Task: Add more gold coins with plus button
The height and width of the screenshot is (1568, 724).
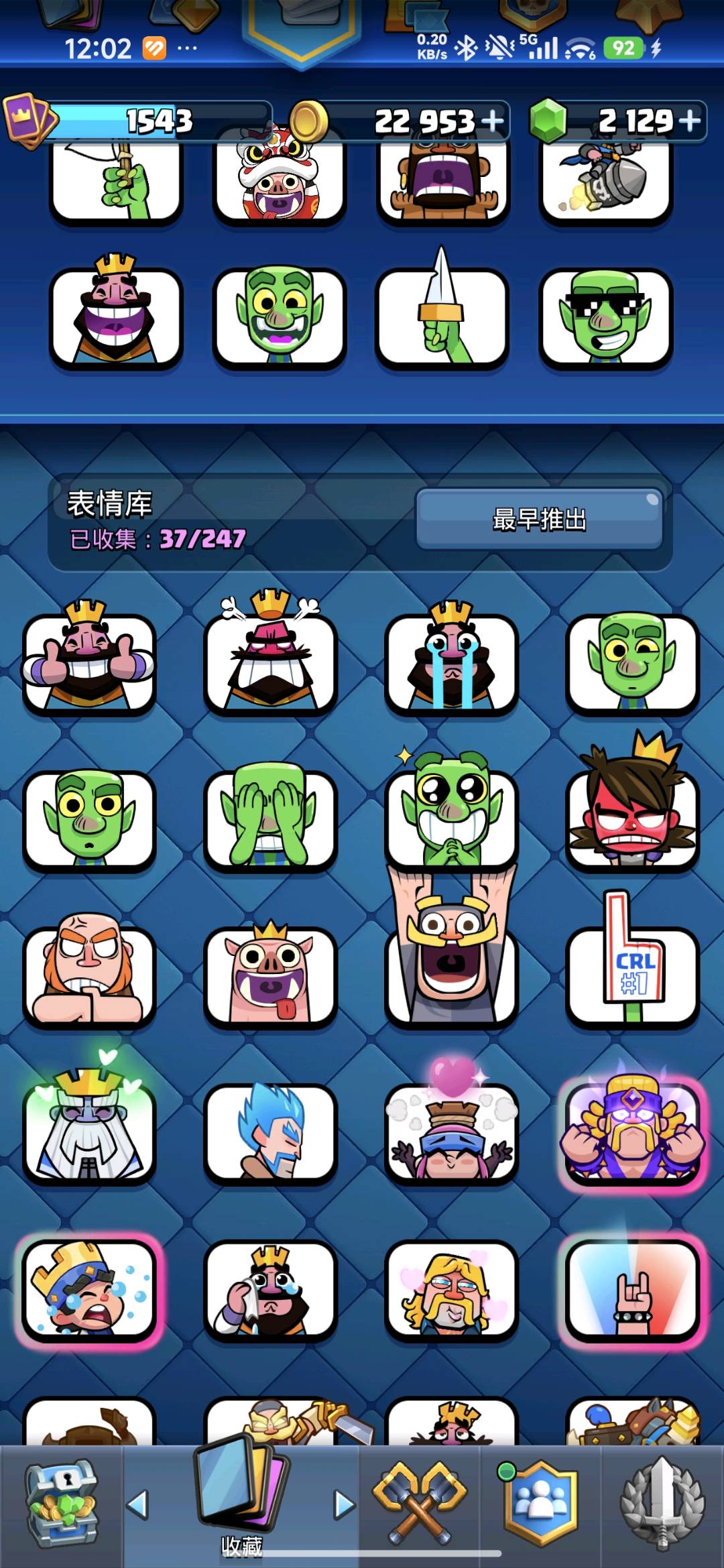Action: click(492, 121)
